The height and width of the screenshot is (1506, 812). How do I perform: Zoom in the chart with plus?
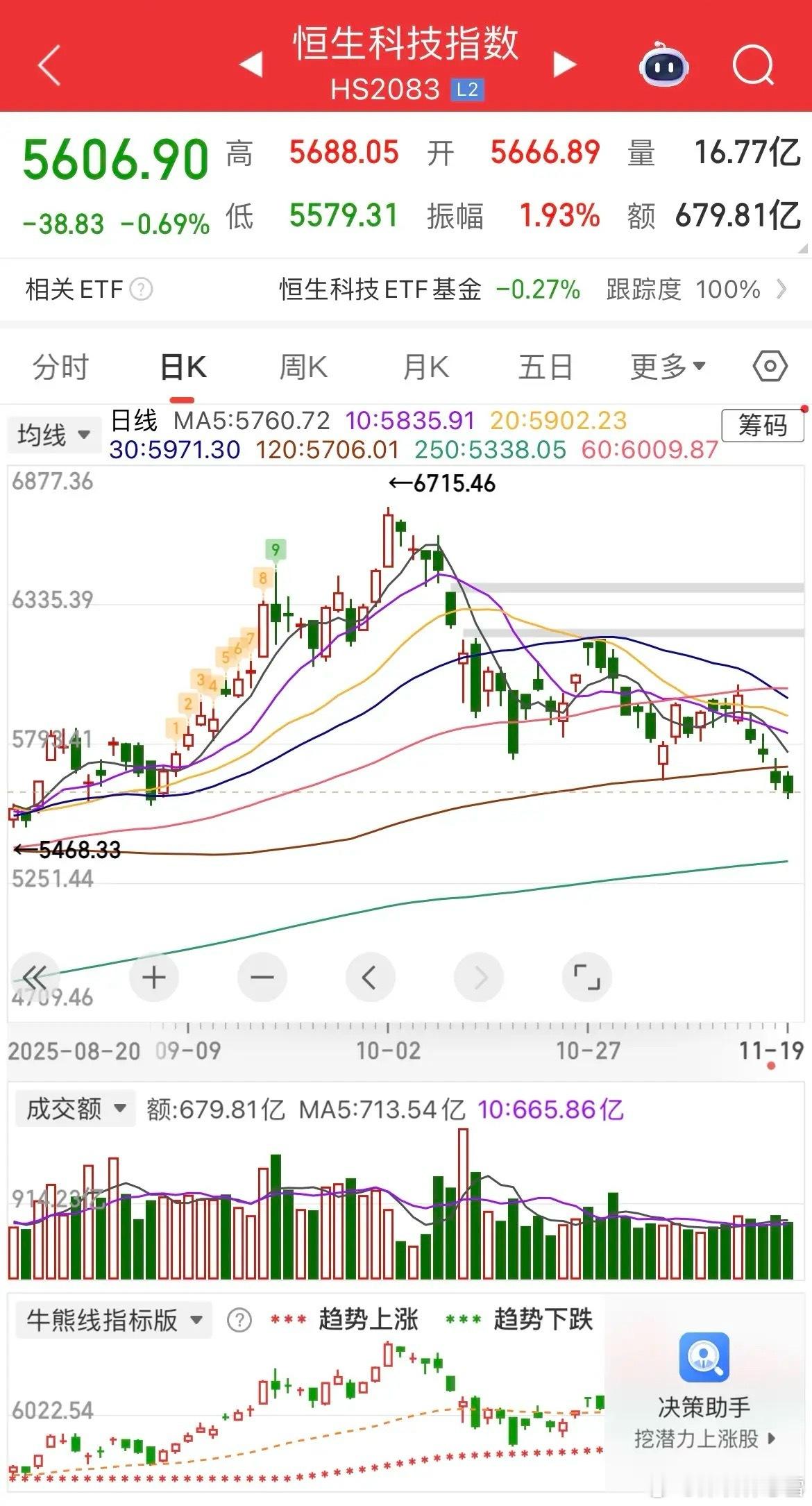click(x=154, y=978)
